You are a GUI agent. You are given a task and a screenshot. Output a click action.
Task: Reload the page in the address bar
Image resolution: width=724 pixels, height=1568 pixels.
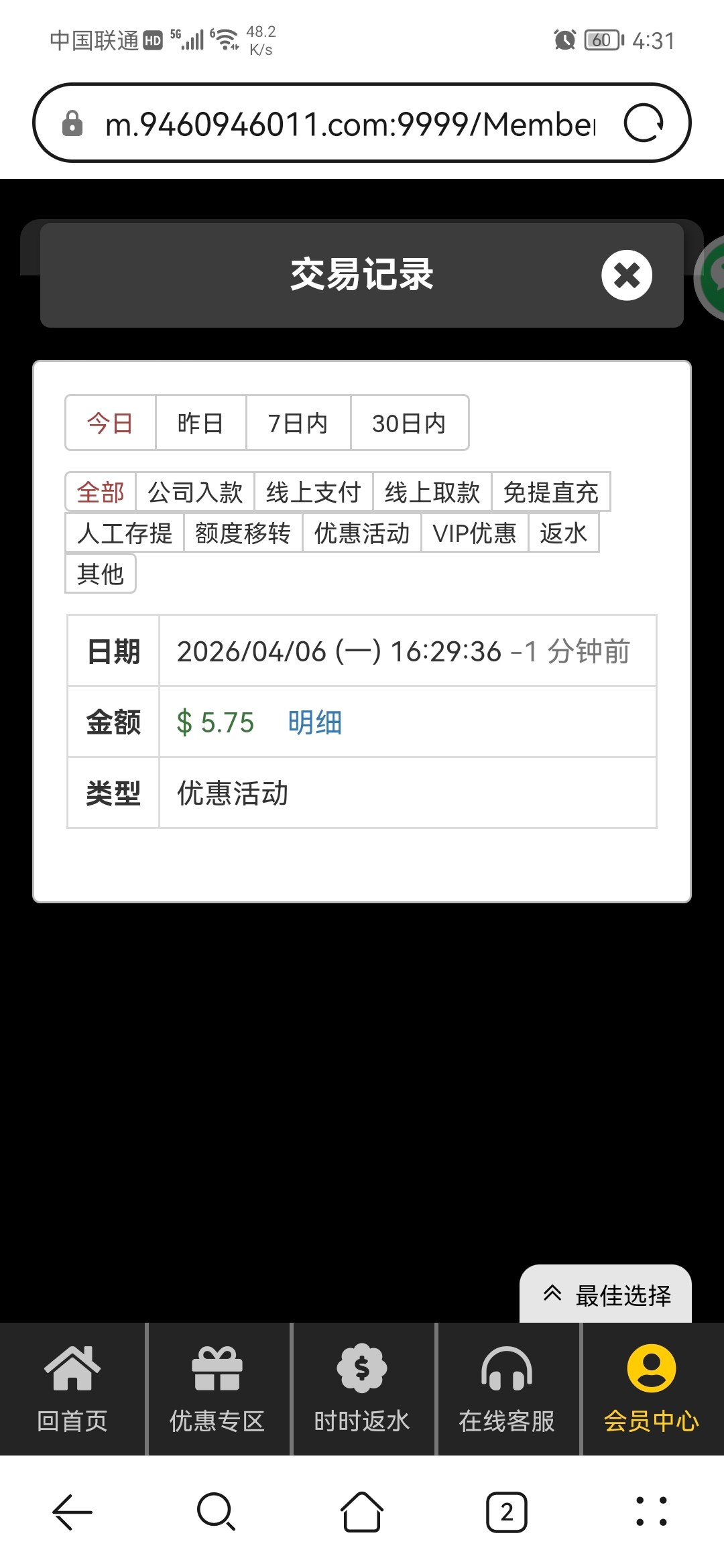(x=643, y=123)
